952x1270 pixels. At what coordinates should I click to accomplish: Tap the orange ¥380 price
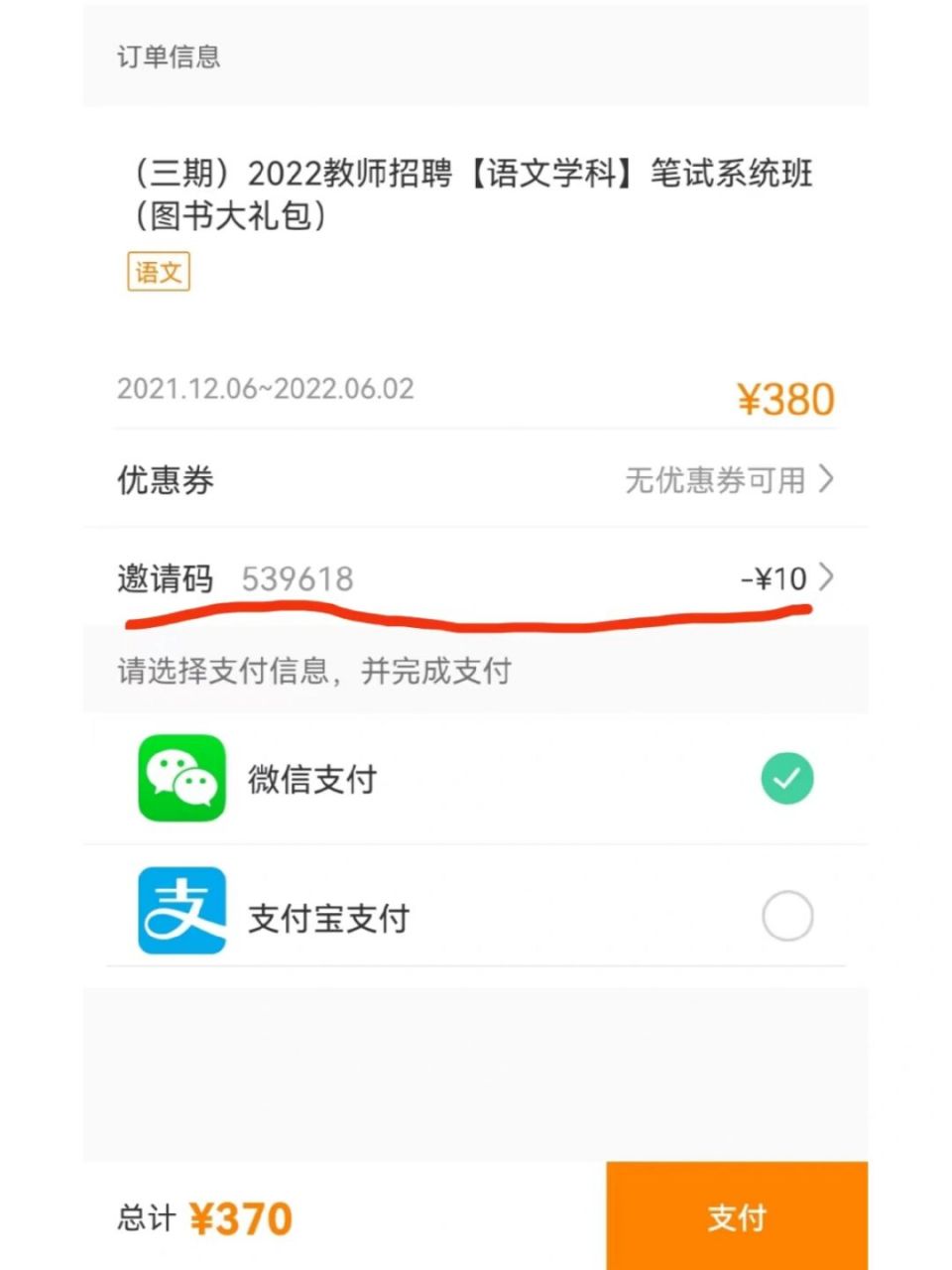[786, 399]
